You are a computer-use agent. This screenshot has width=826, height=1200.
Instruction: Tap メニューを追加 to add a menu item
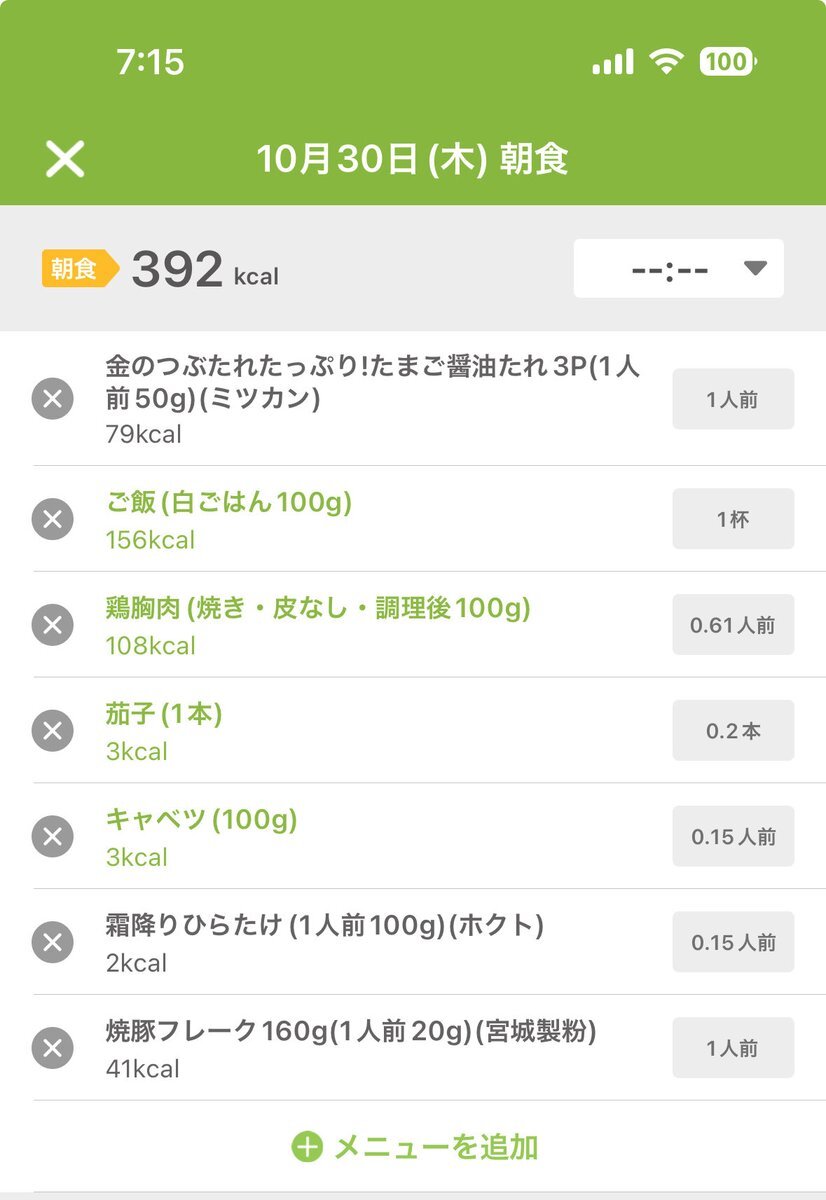coord(414,1147)
